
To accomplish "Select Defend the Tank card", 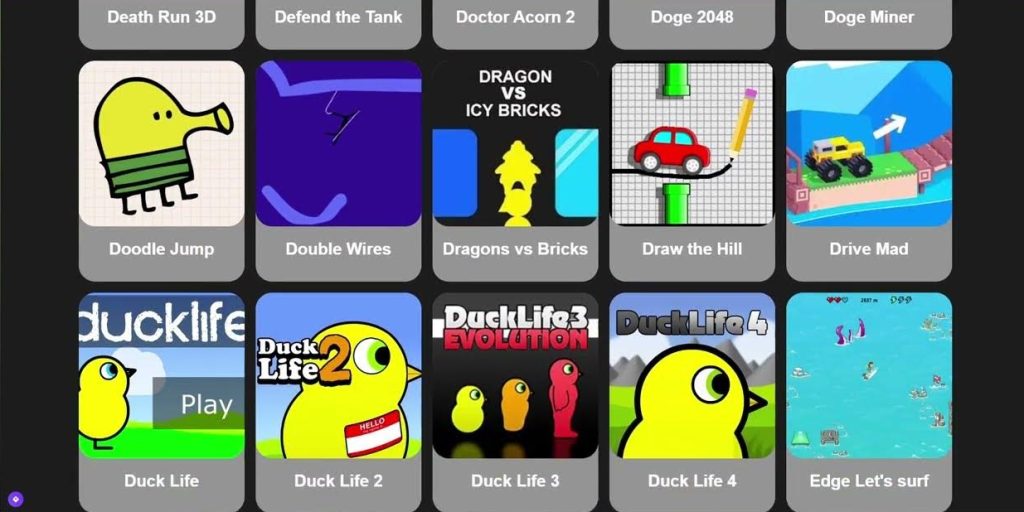I will (338, 18).
